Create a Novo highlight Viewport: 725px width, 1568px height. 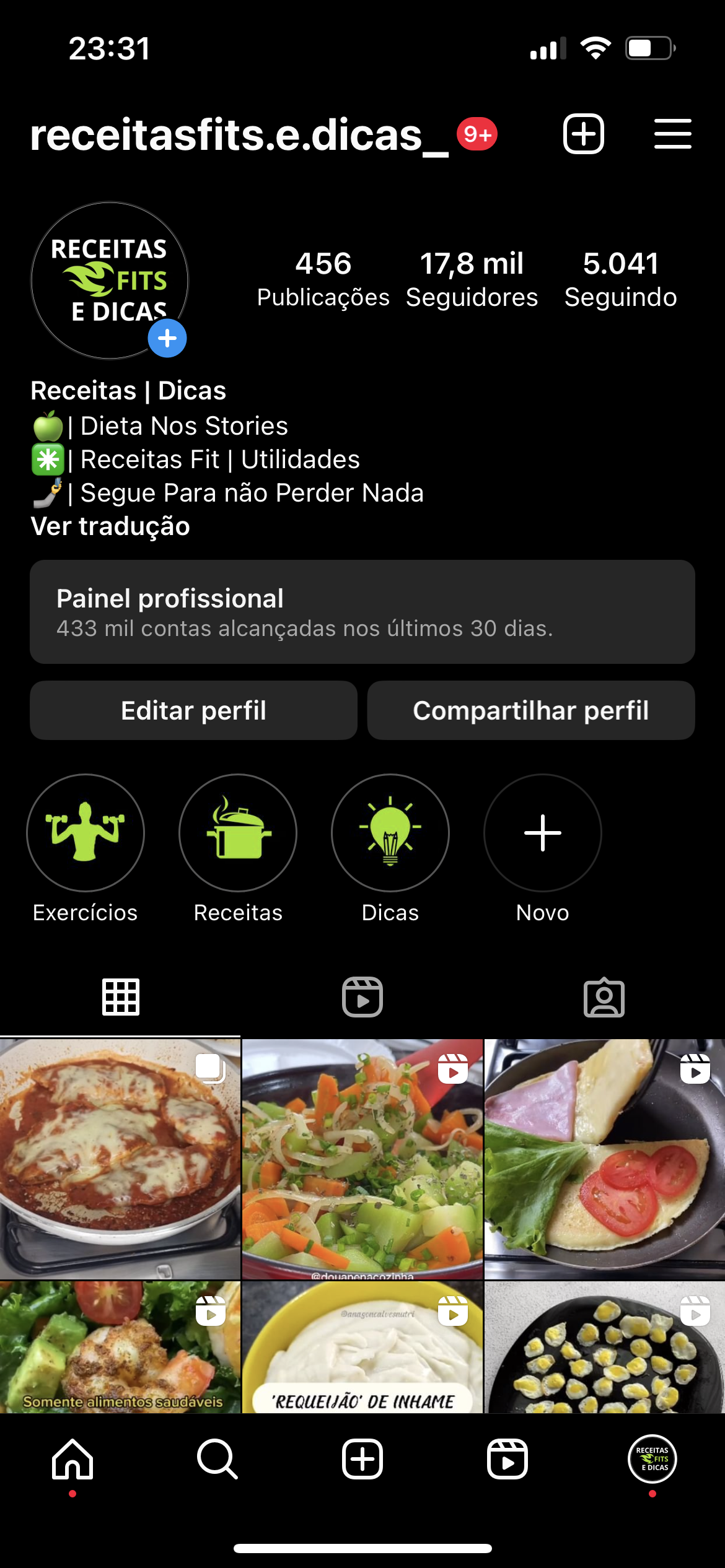[x=543, y=833]
